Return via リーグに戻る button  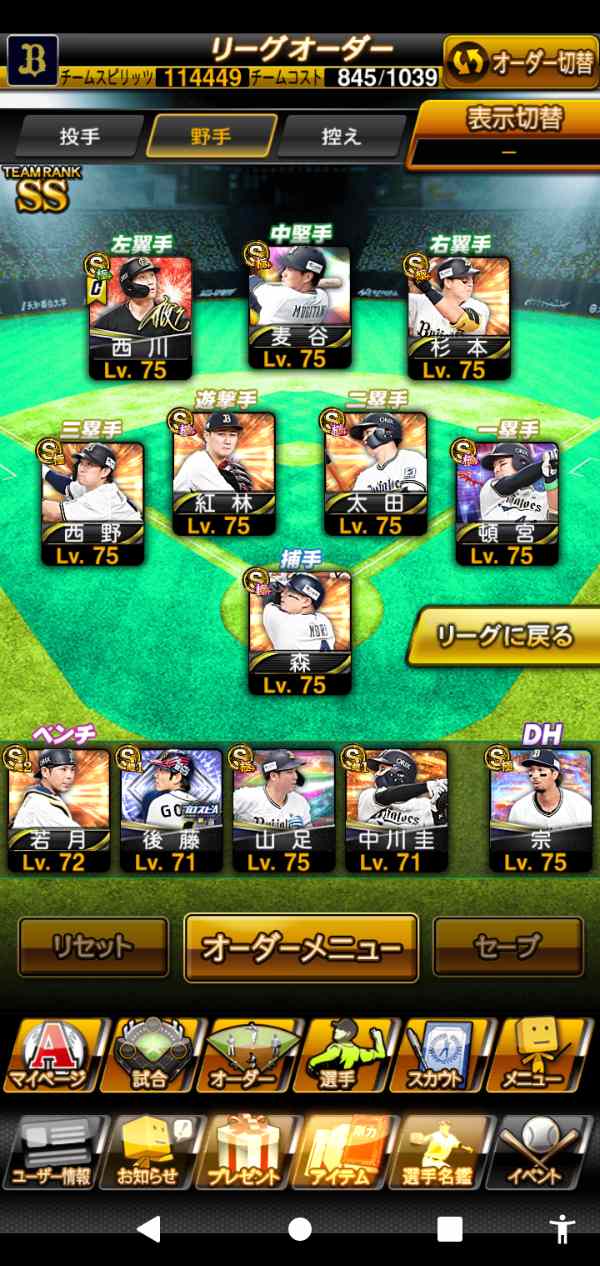505,636
